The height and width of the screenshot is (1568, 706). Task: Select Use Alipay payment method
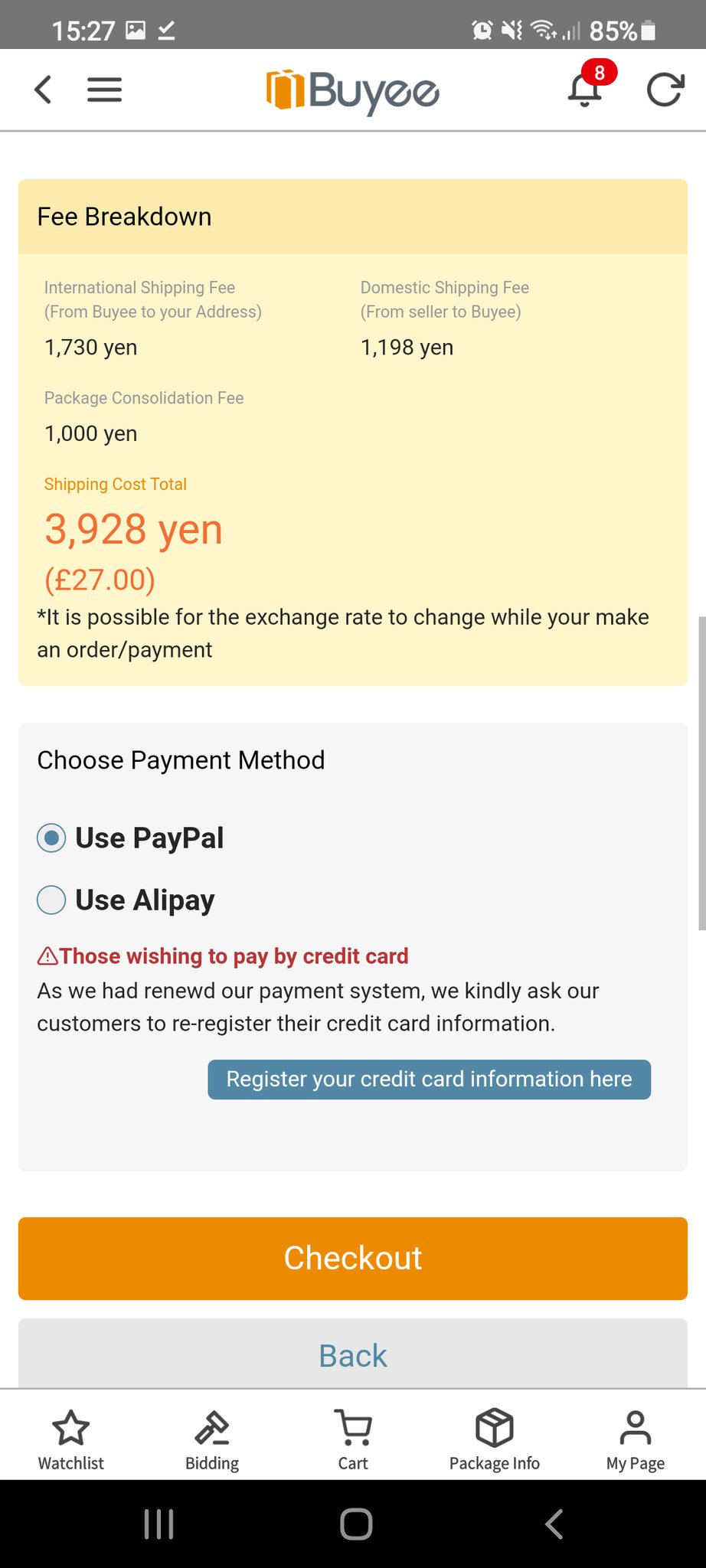[52, 900]
